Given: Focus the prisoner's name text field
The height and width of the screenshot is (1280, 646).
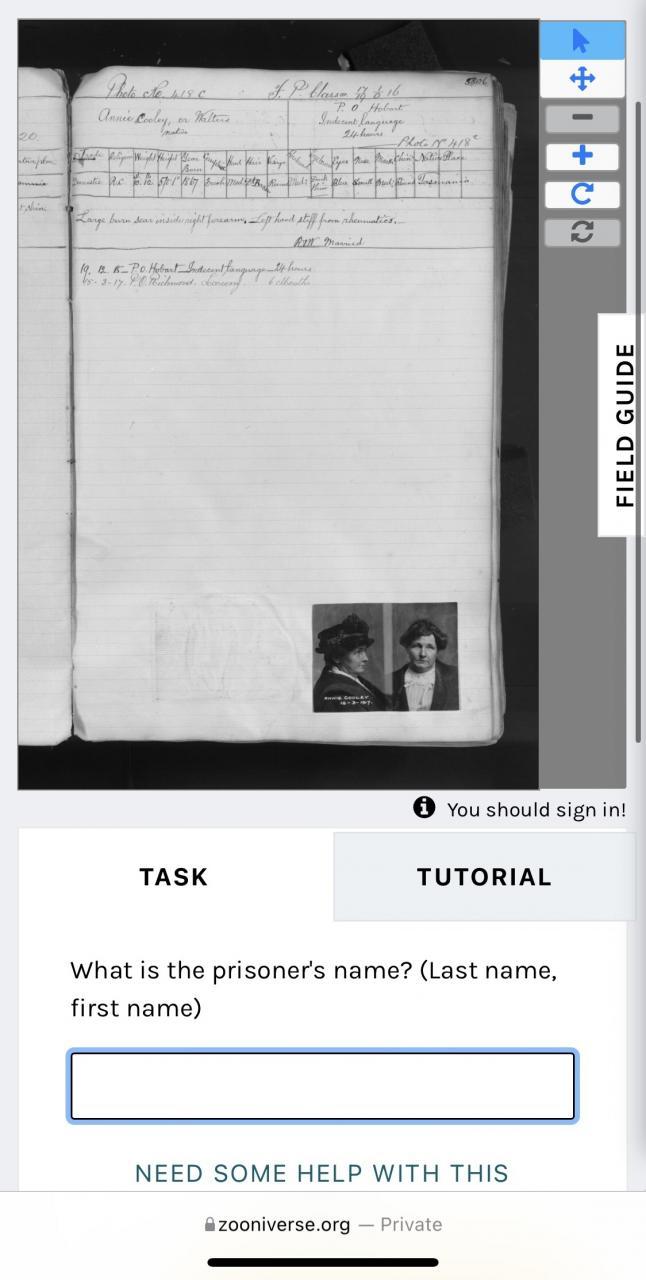Looking at the screenshot, I should [x=322, y=1086].
